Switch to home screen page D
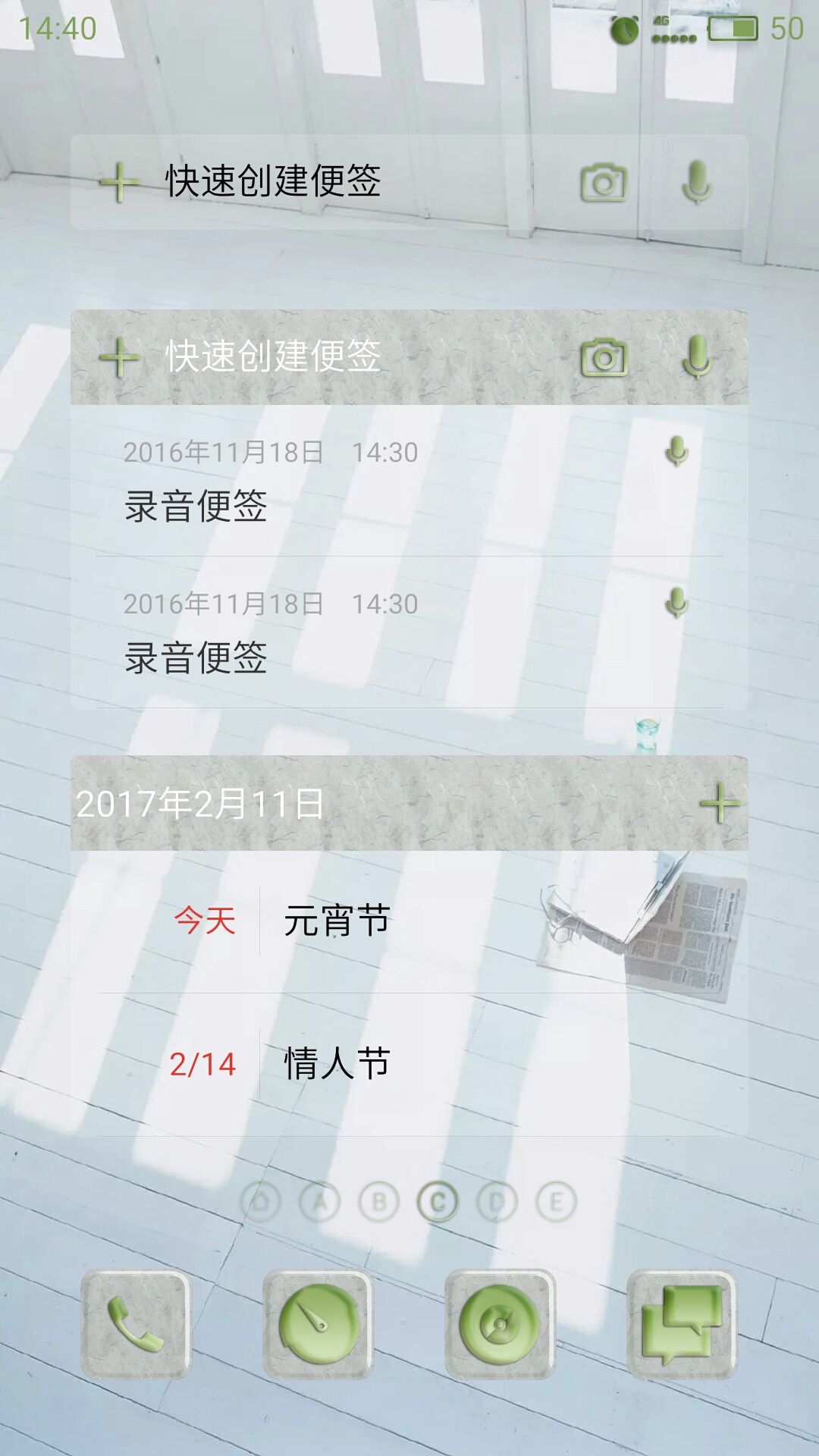The image size is (819, 1456). (497, 1202)
